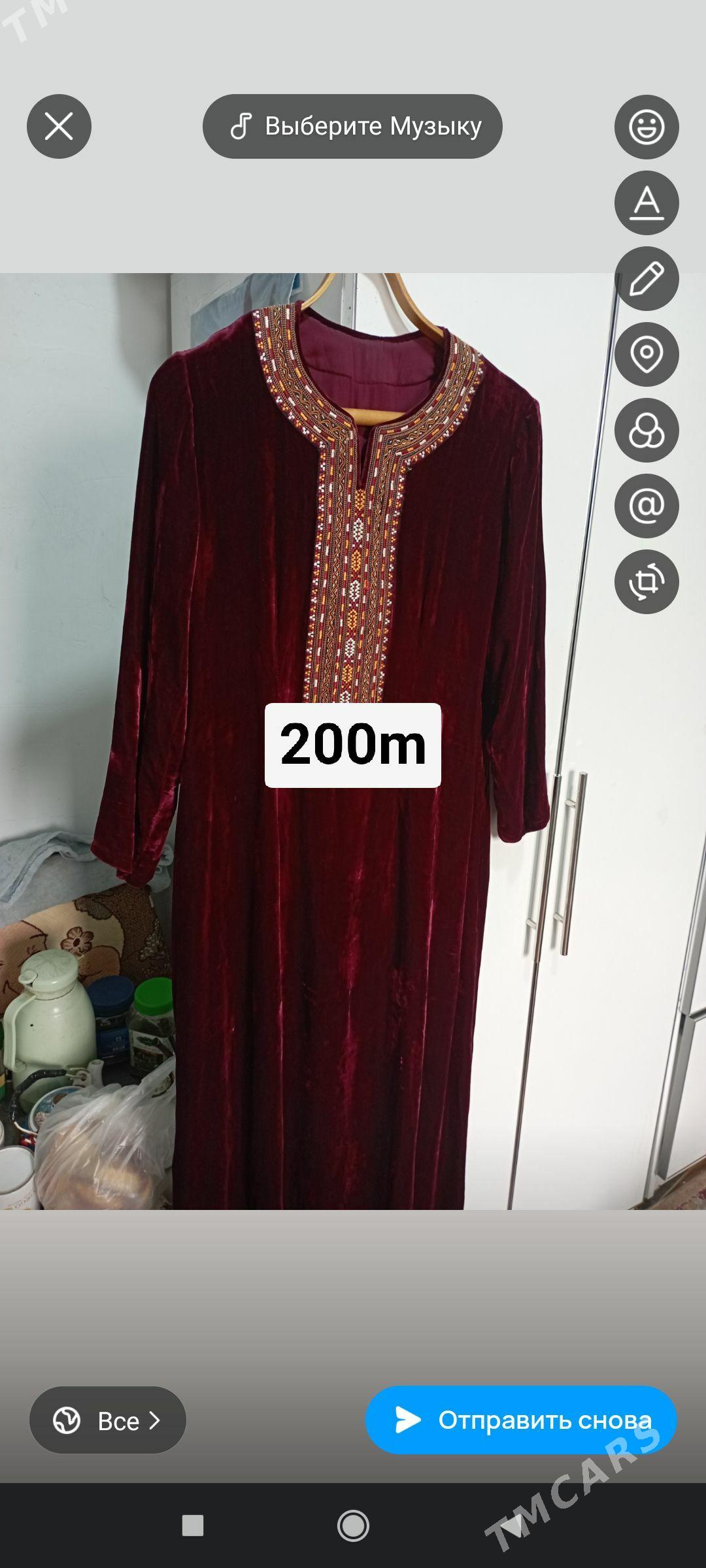The image size is (706, 1568).
Task: Change audience via the Все selector
Action: 108,1420
